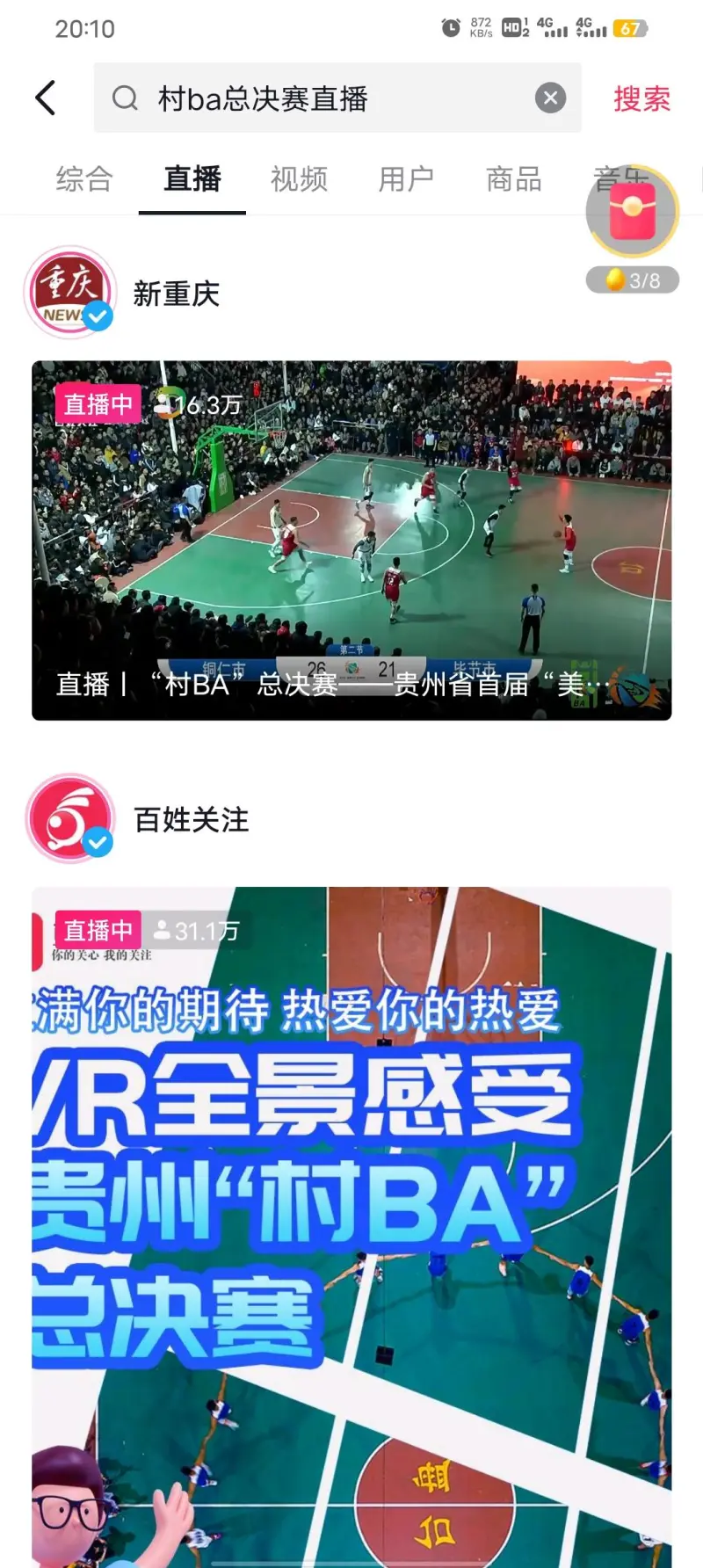Switch to the 综合 tab
Screen dimensions: 703x1568
tap(84, 179)
